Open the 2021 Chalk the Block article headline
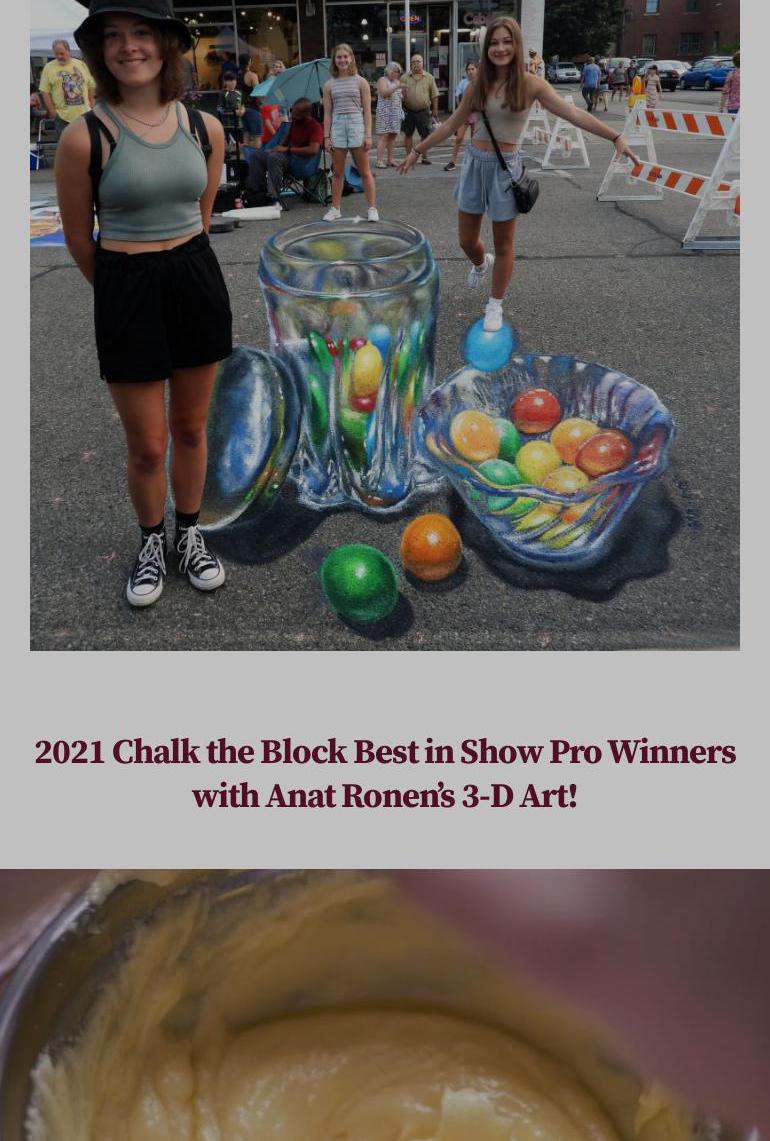The width and height of the screenshot is (770, 1141). click(x=385, y=774)
